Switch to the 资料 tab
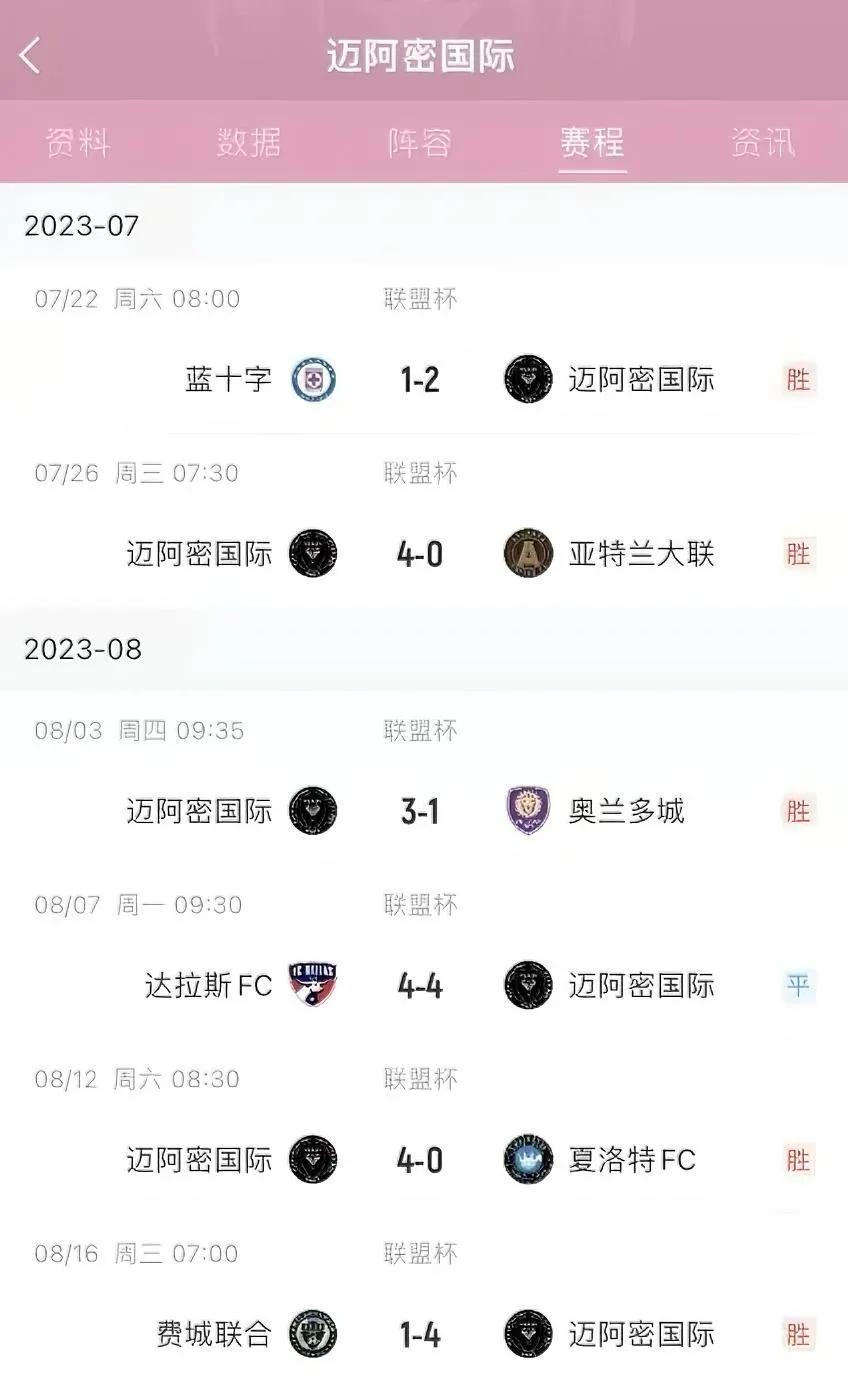Image resolution: width=848 pixels, height=1400 pixels. (77, 142)
